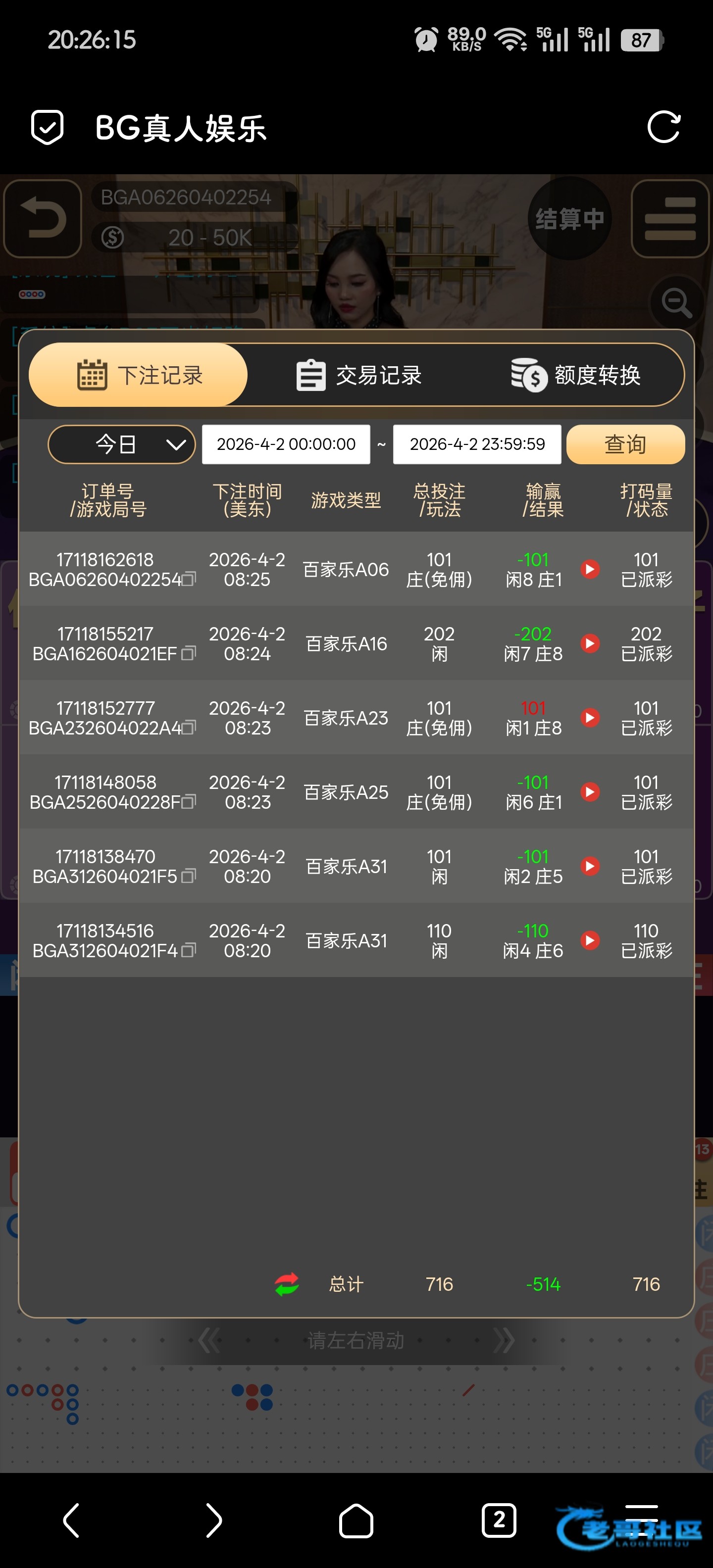713x1568 pixels.
Task: Tap the red-green swap icon beside 总计
Action: (x=287, y=1284)
